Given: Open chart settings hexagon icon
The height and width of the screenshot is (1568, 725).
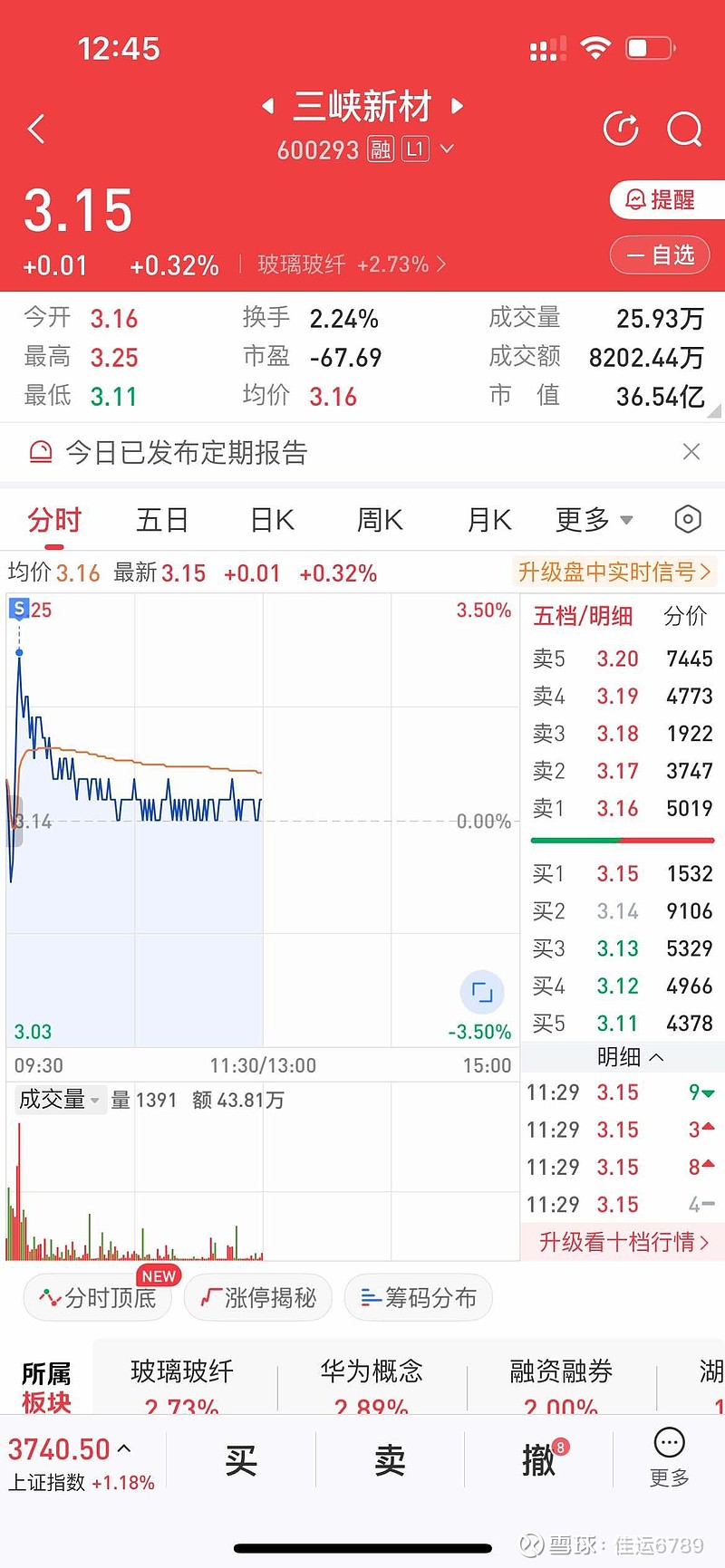Looking at the screenshot, I should (x=688, y=519).
